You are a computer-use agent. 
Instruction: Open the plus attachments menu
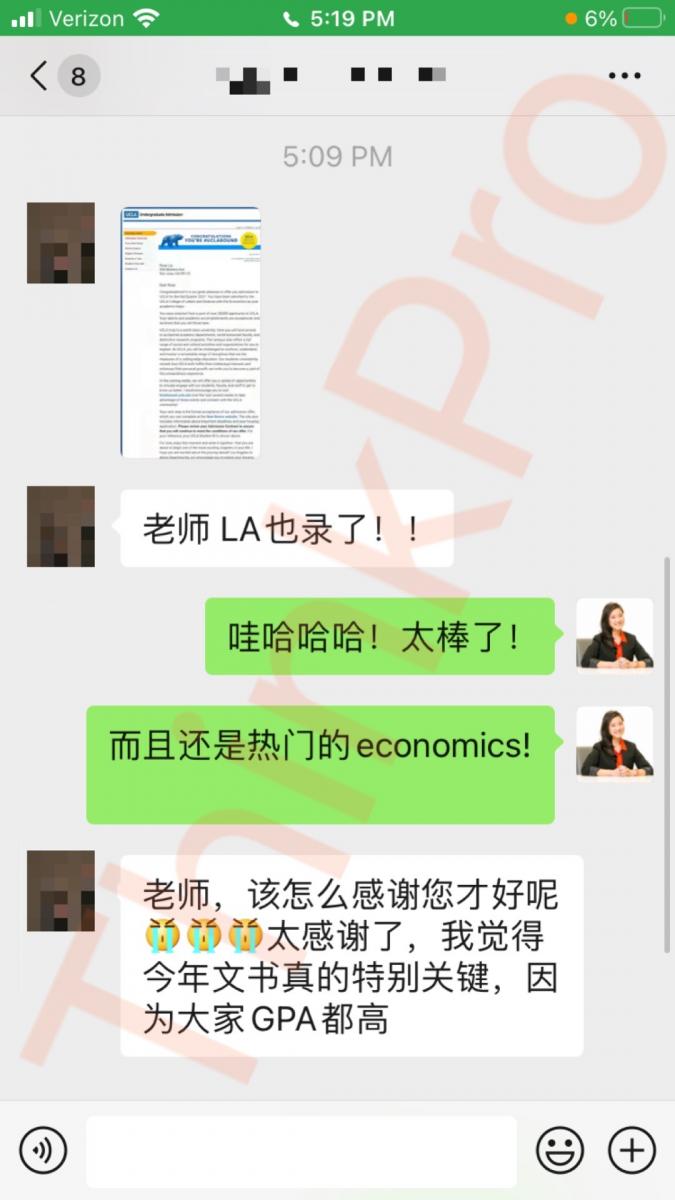click(x=631, y=1150)
